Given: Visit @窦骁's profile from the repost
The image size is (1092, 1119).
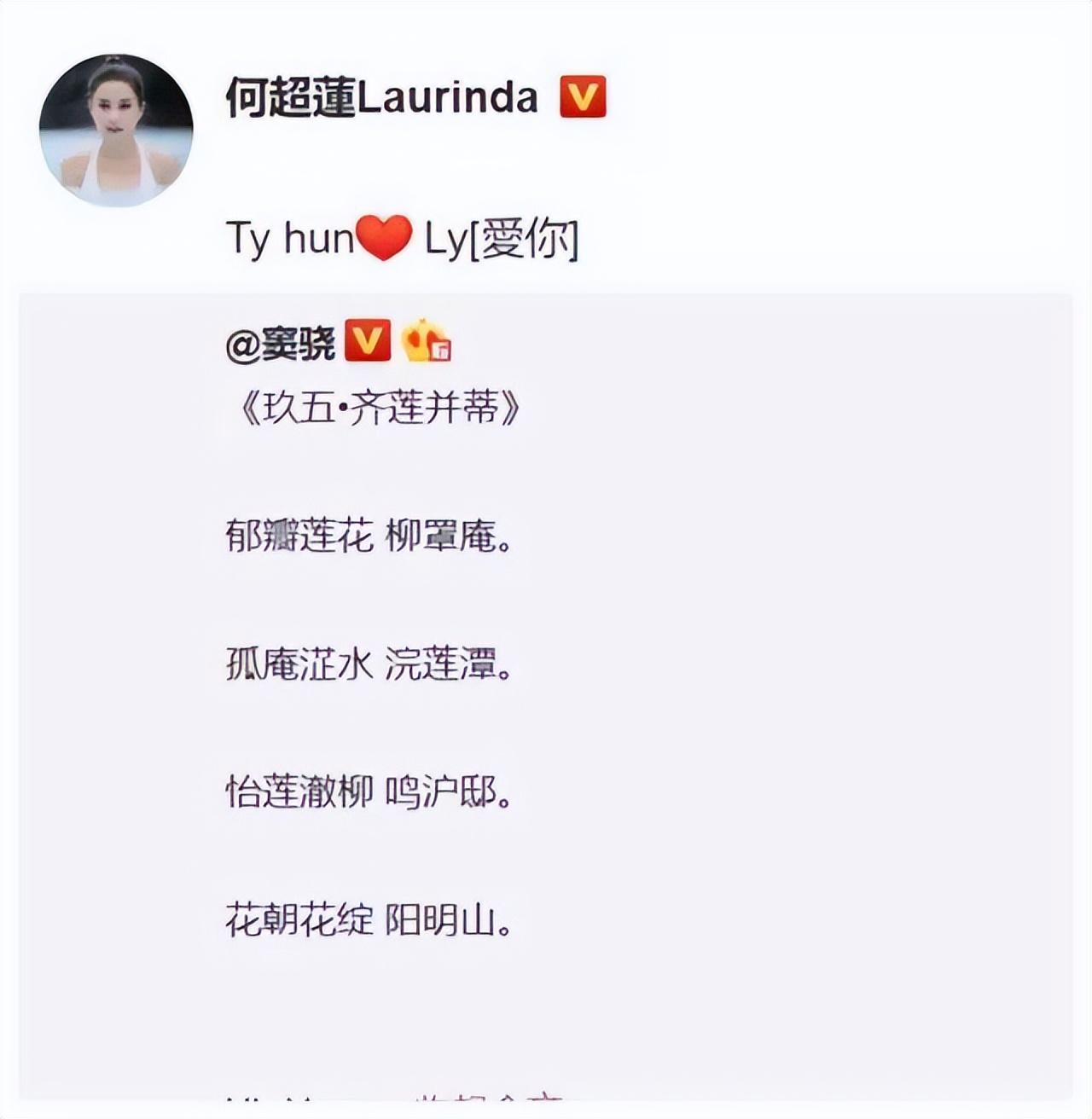Looking at the screenshot, I should click(x=281, y=343).
